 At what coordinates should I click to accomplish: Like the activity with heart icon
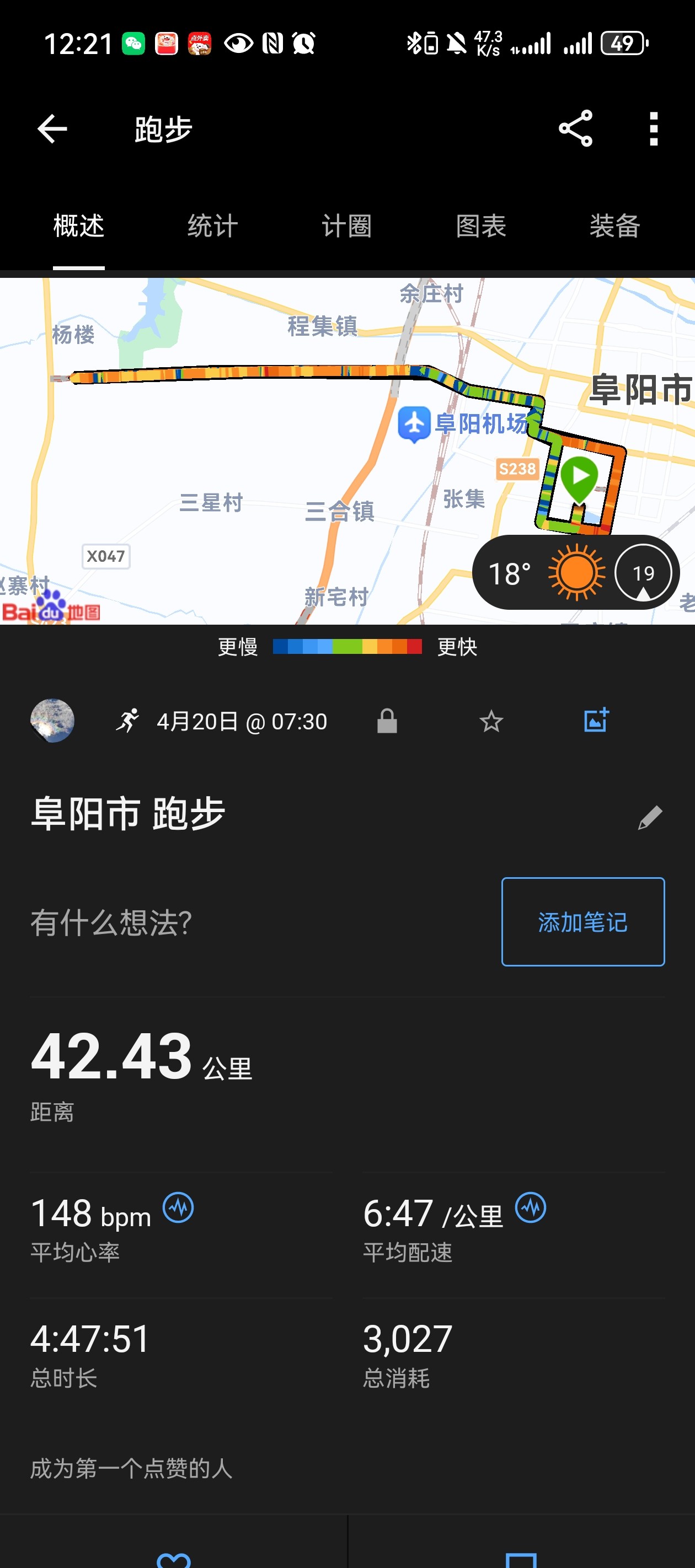coord(174,1560)
